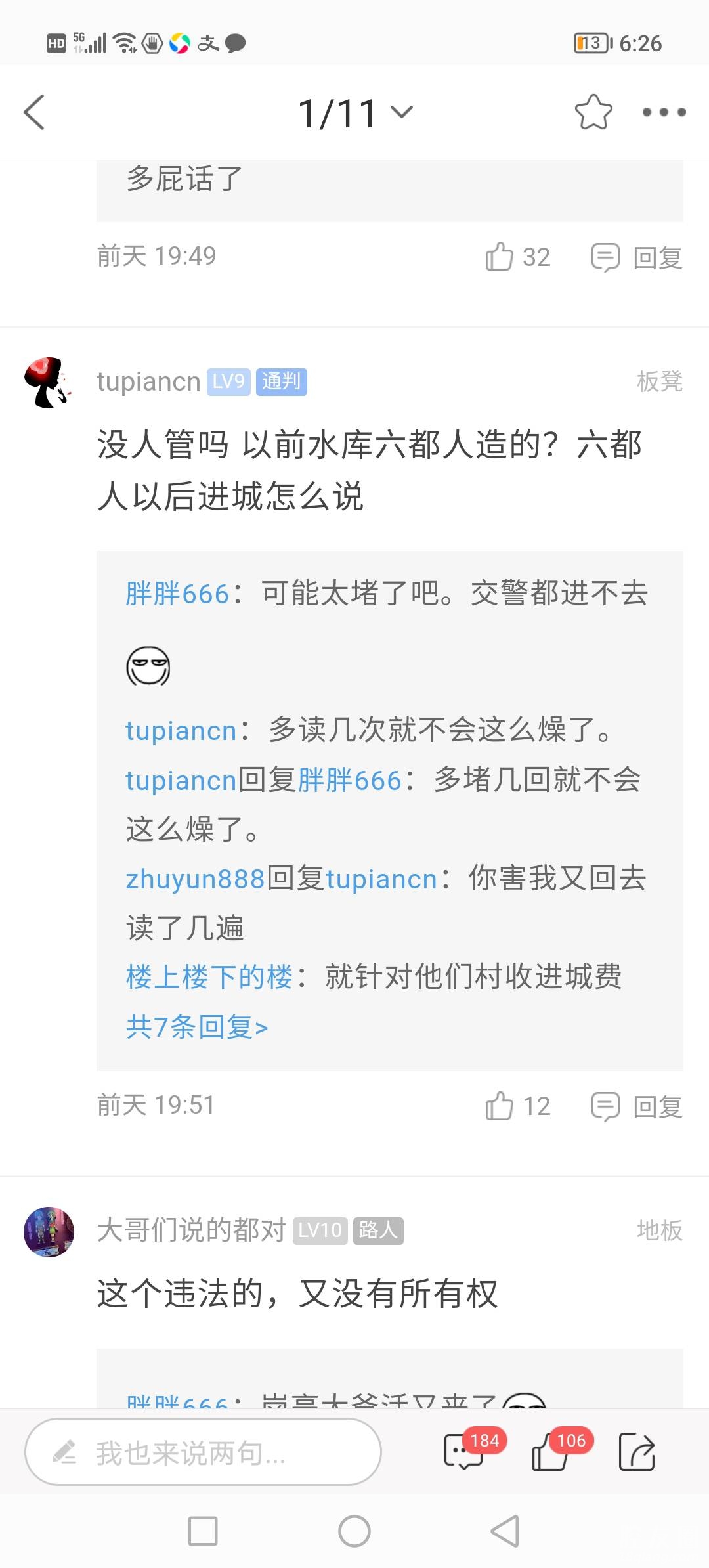Open the three-dot overflow menu
709x1568 pixels.
pyautogui.click(x=664, y=112)
